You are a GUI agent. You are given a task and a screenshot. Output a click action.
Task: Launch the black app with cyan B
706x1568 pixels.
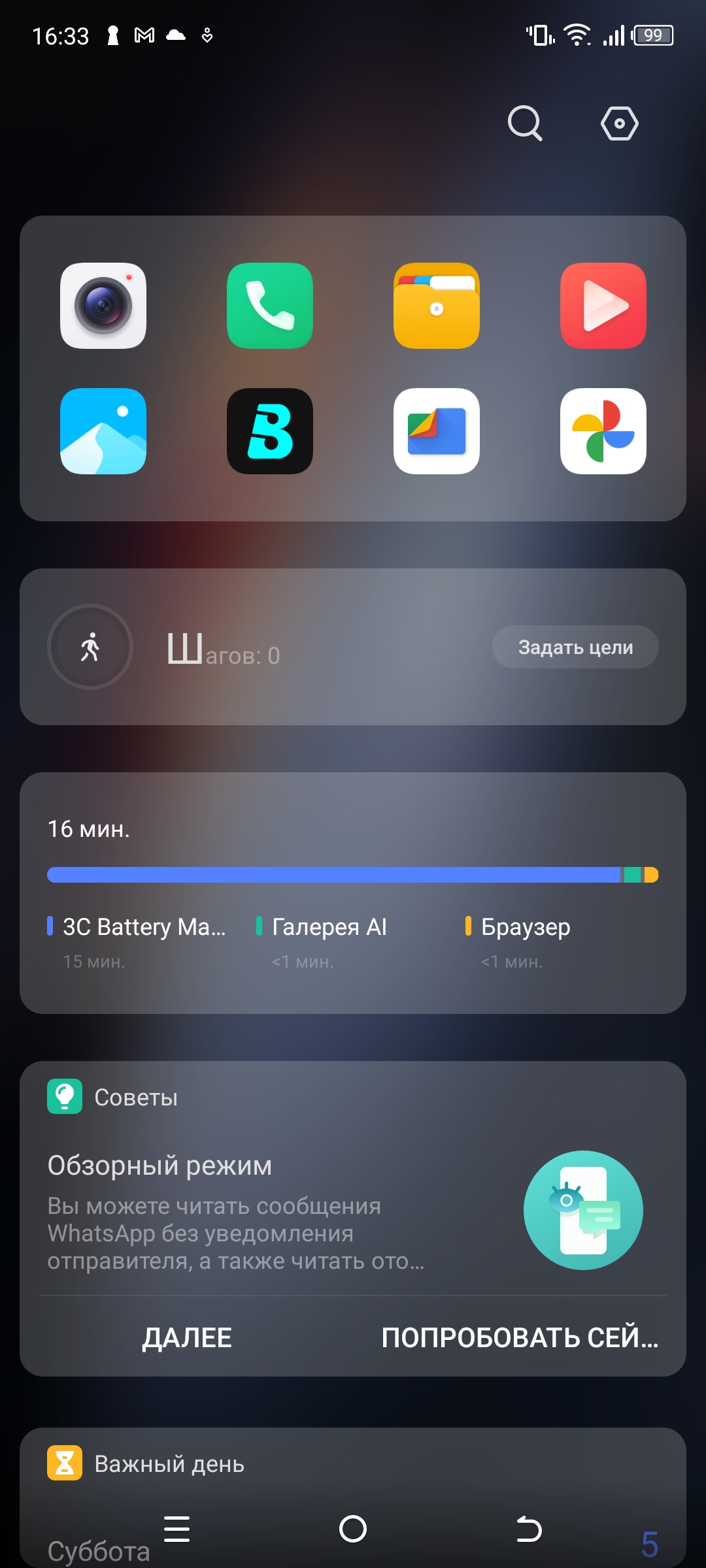tap(270, 431)
